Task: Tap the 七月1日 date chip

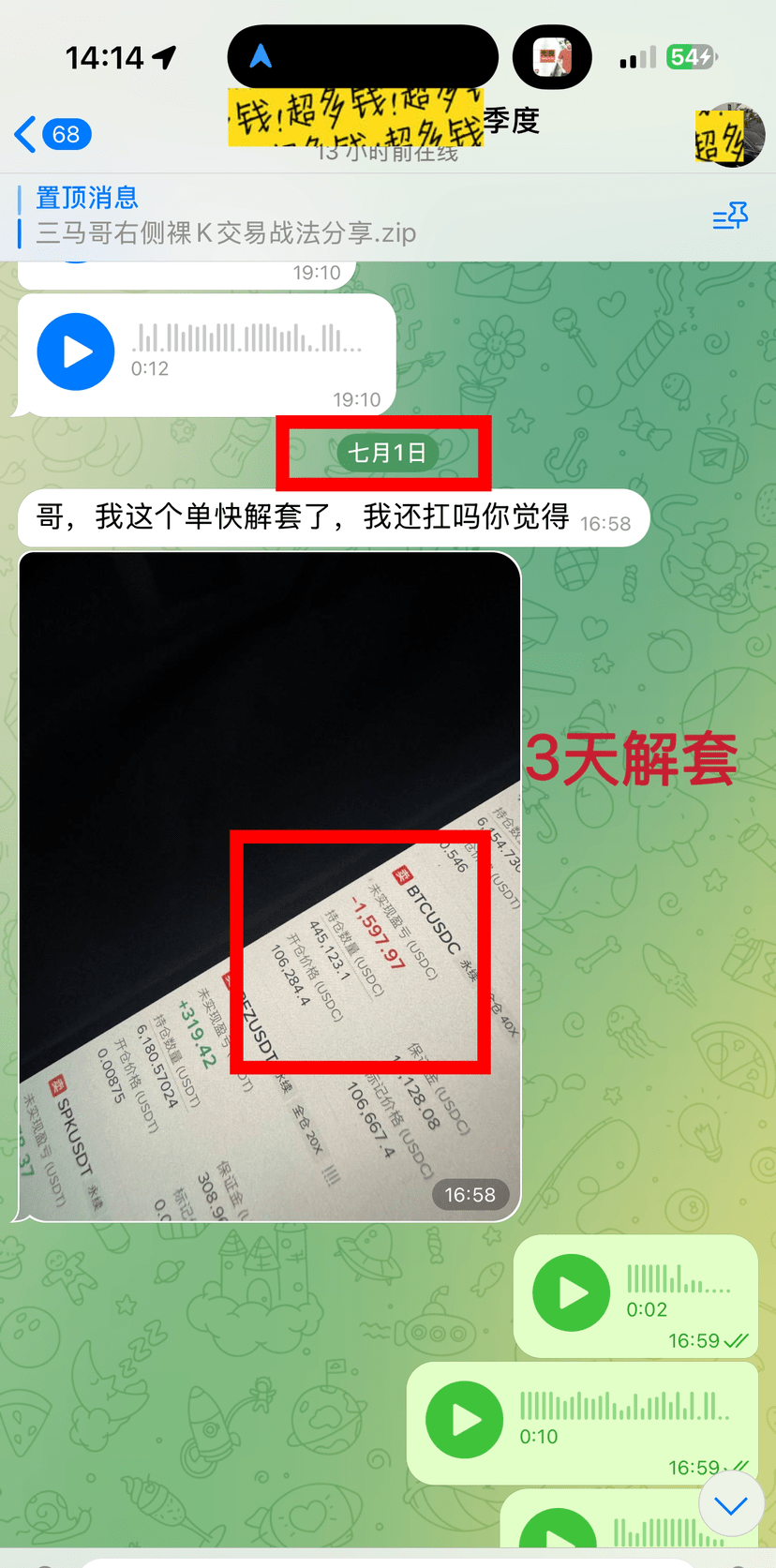Action: coord(387,453)
